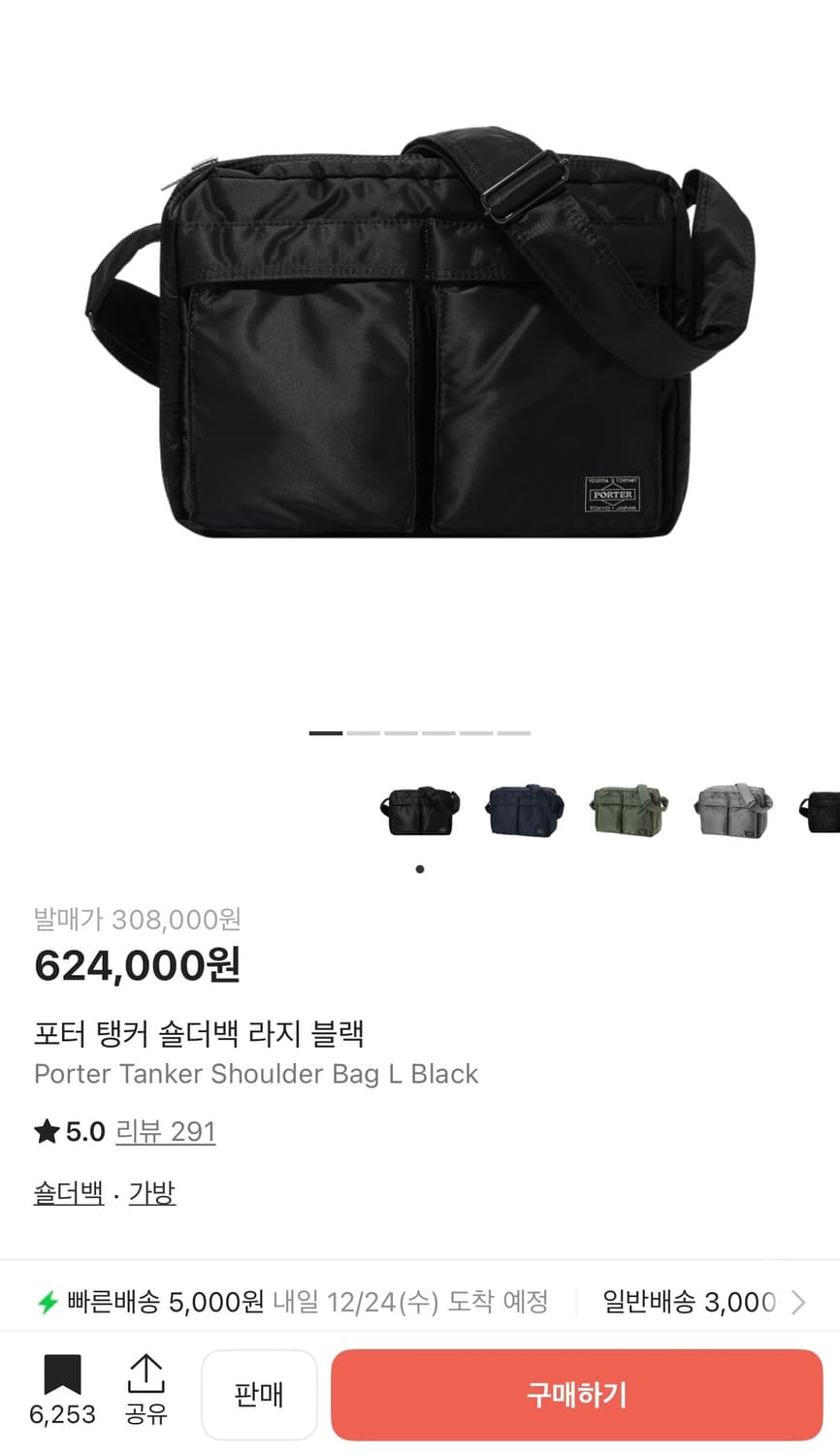Jump to the second image indicator
Viewport: 840px width, 1455px height.
(x=361, y=733)
